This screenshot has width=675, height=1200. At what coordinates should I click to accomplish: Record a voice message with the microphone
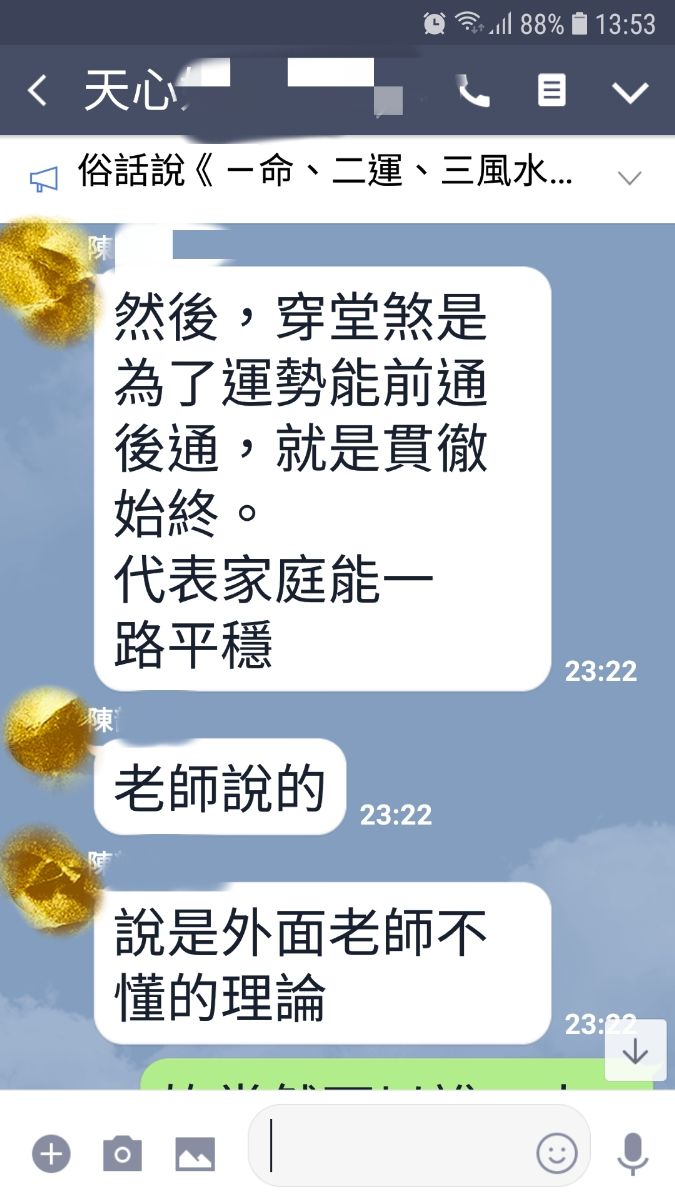pos(632,1153)
